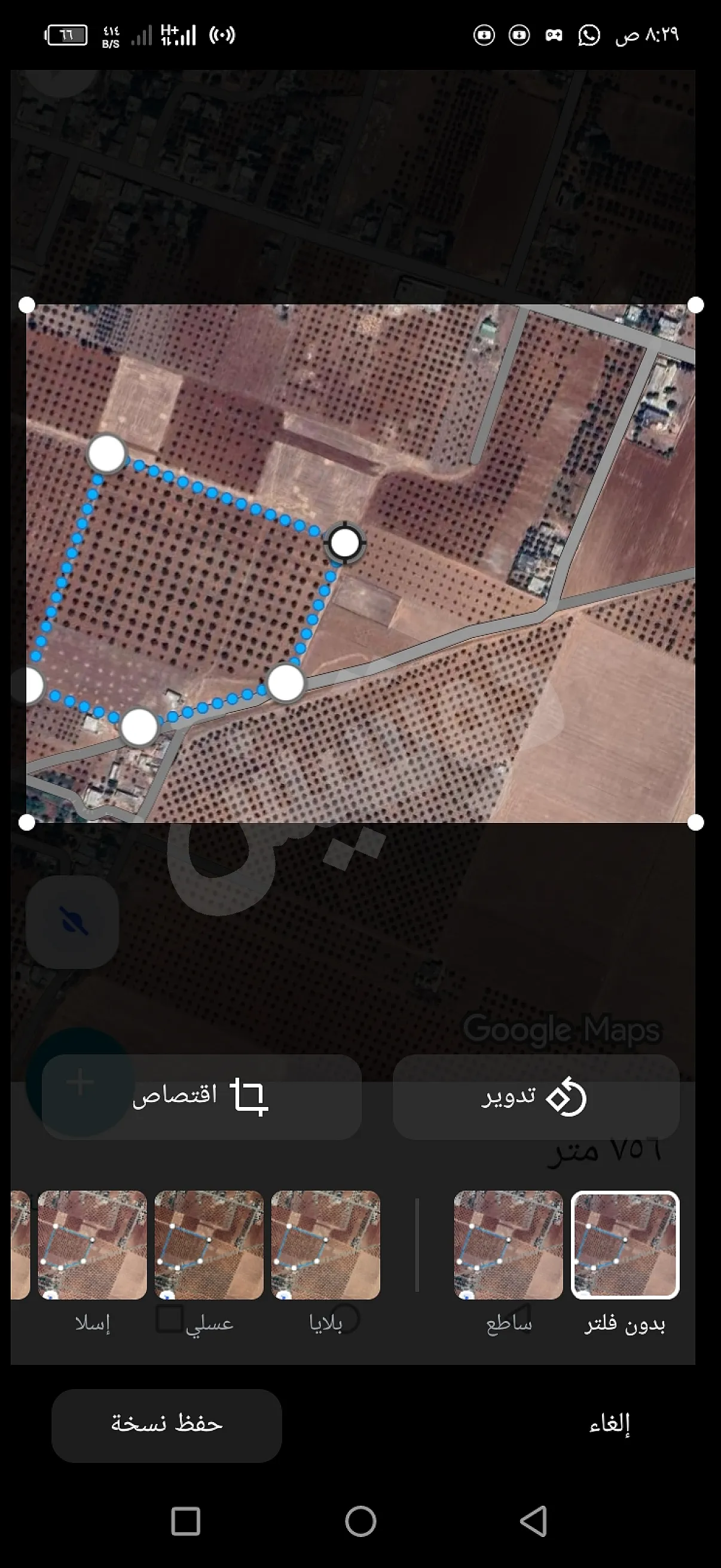Go to home screen via system home button

(360, 1521)
